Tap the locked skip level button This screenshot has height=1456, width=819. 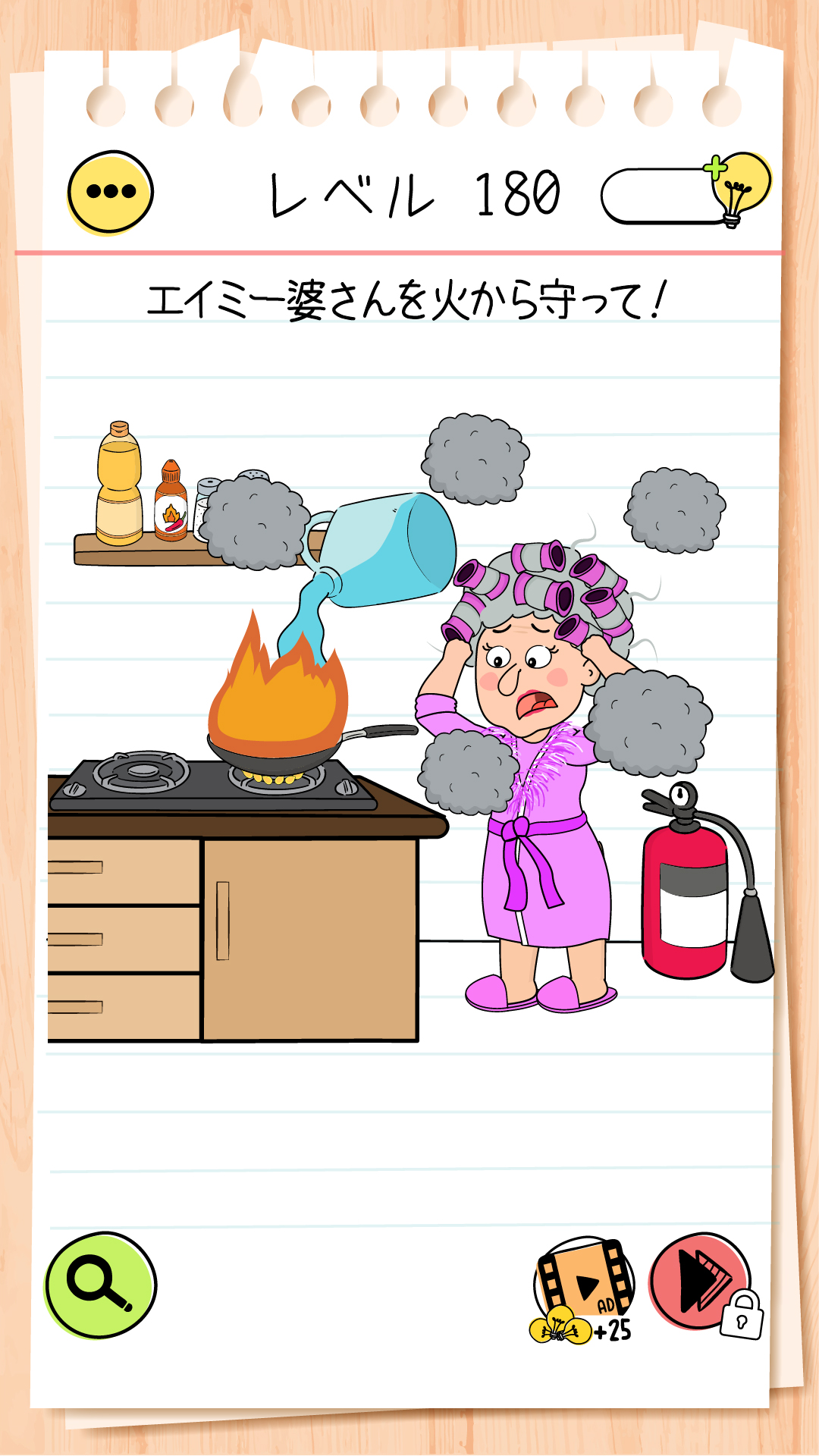[701, 1282]
